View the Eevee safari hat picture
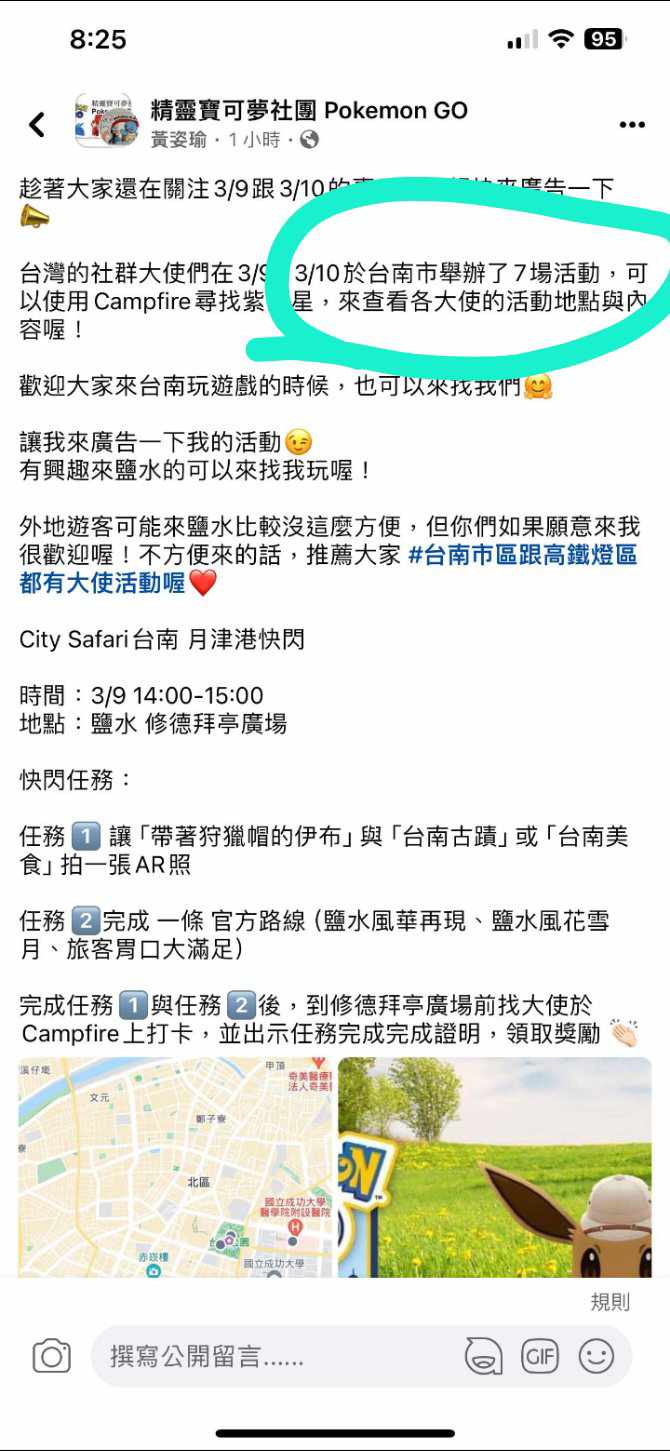670x1451 pixels. click(x=495, y=1166)
